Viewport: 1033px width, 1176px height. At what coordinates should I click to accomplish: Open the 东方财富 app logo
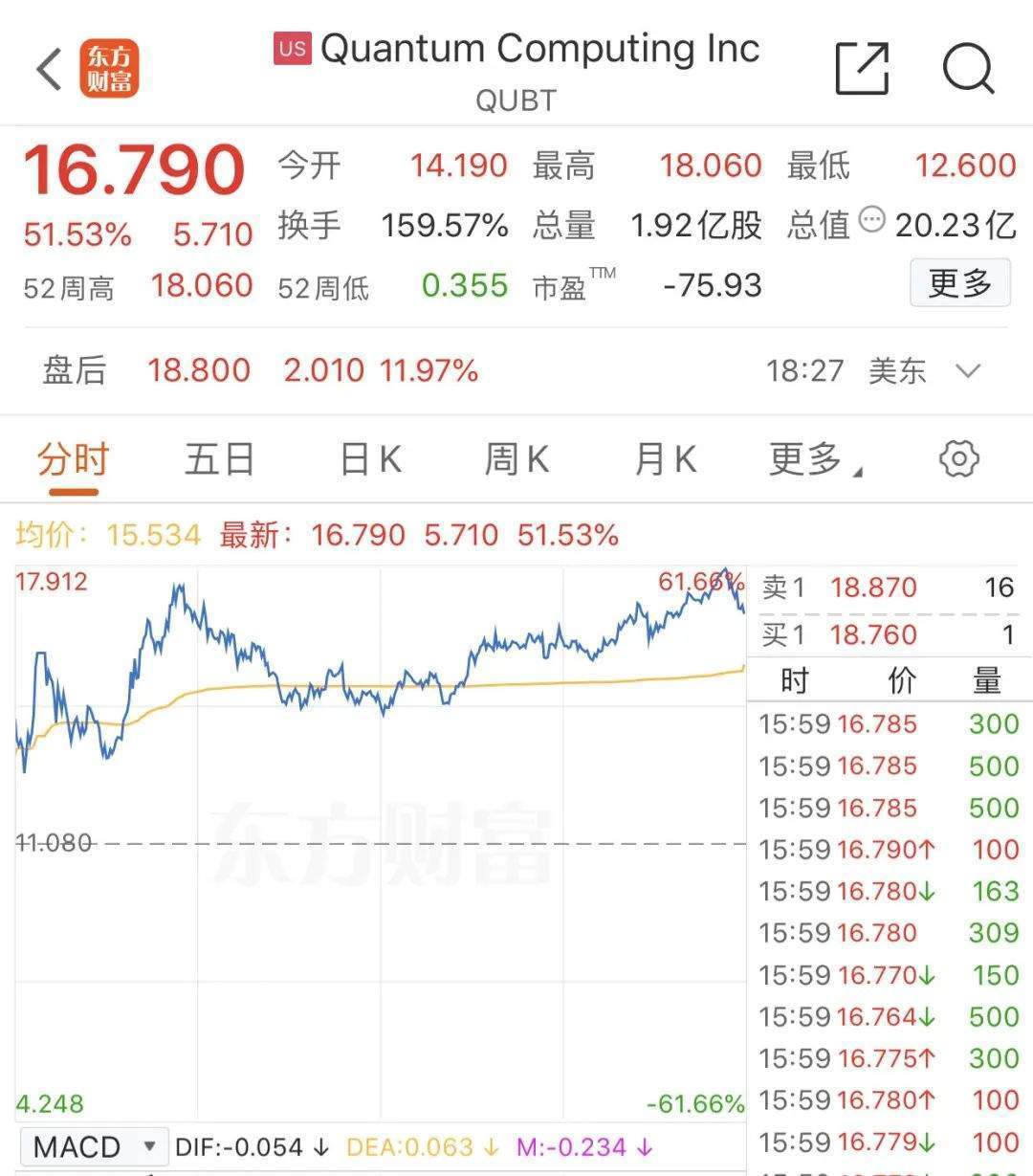tap(112, 67)
